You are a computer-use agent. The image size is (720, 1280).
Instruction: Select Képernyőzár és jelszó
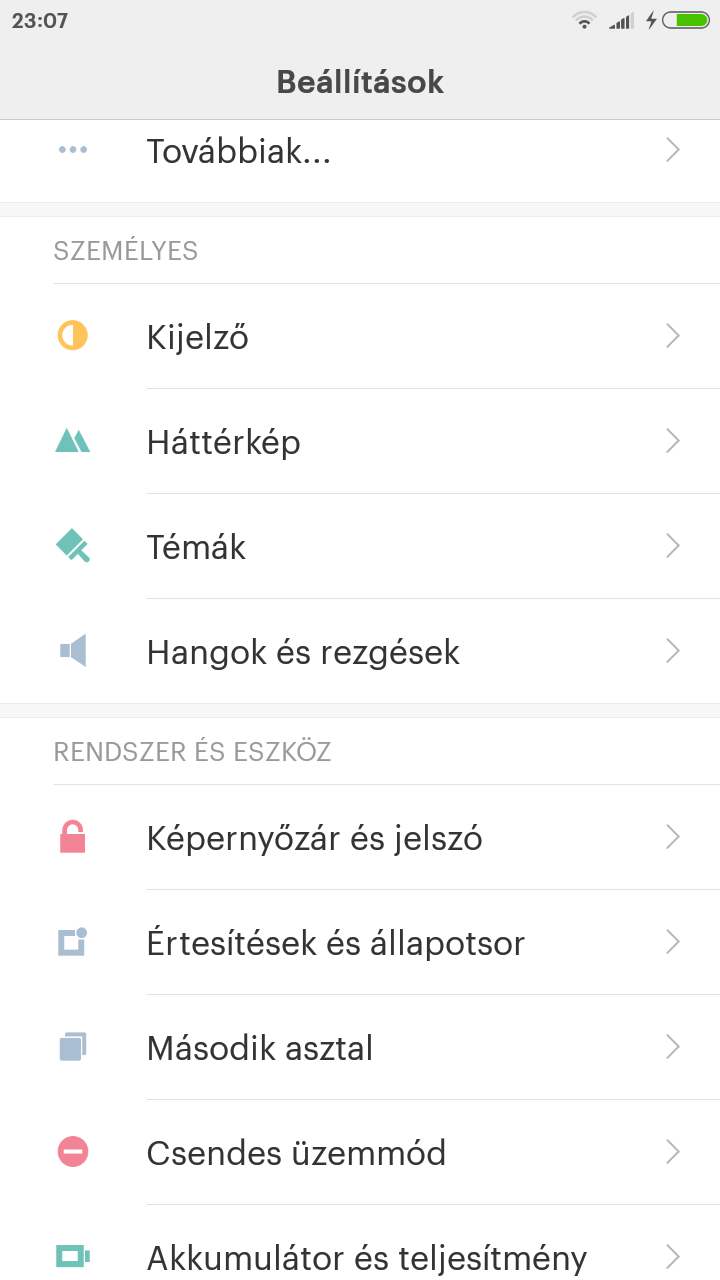[x=360, y=837]
